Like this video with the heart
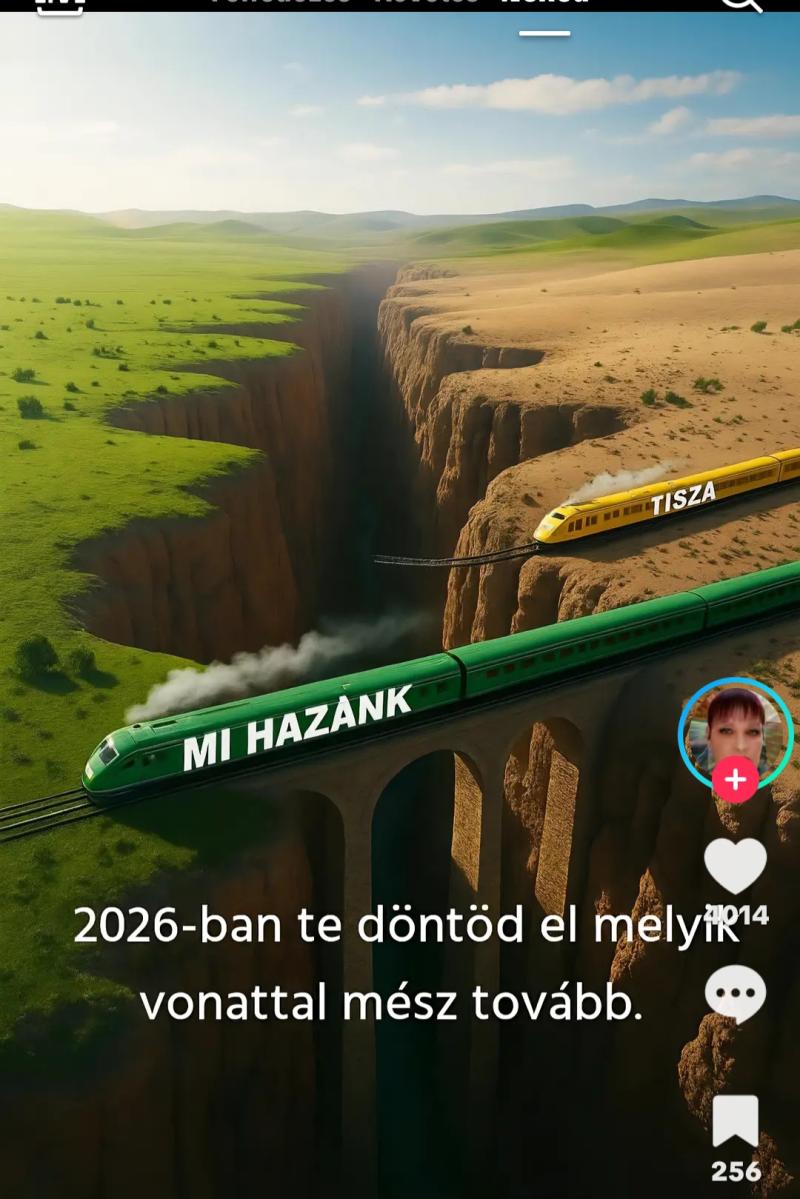Viewport: 800px width, 1199px height. 735,866
